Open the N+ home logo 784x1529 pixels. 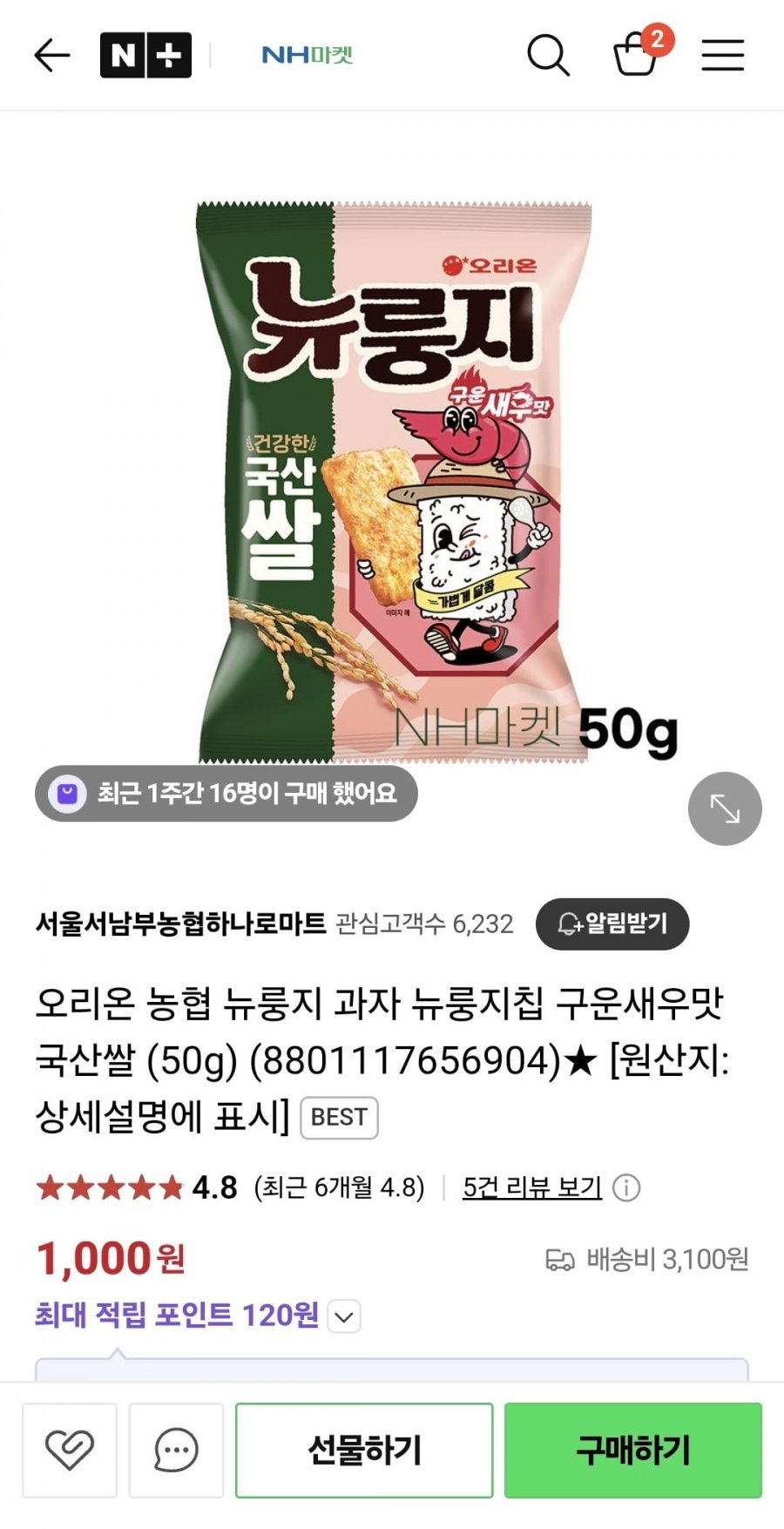(145, 56)
